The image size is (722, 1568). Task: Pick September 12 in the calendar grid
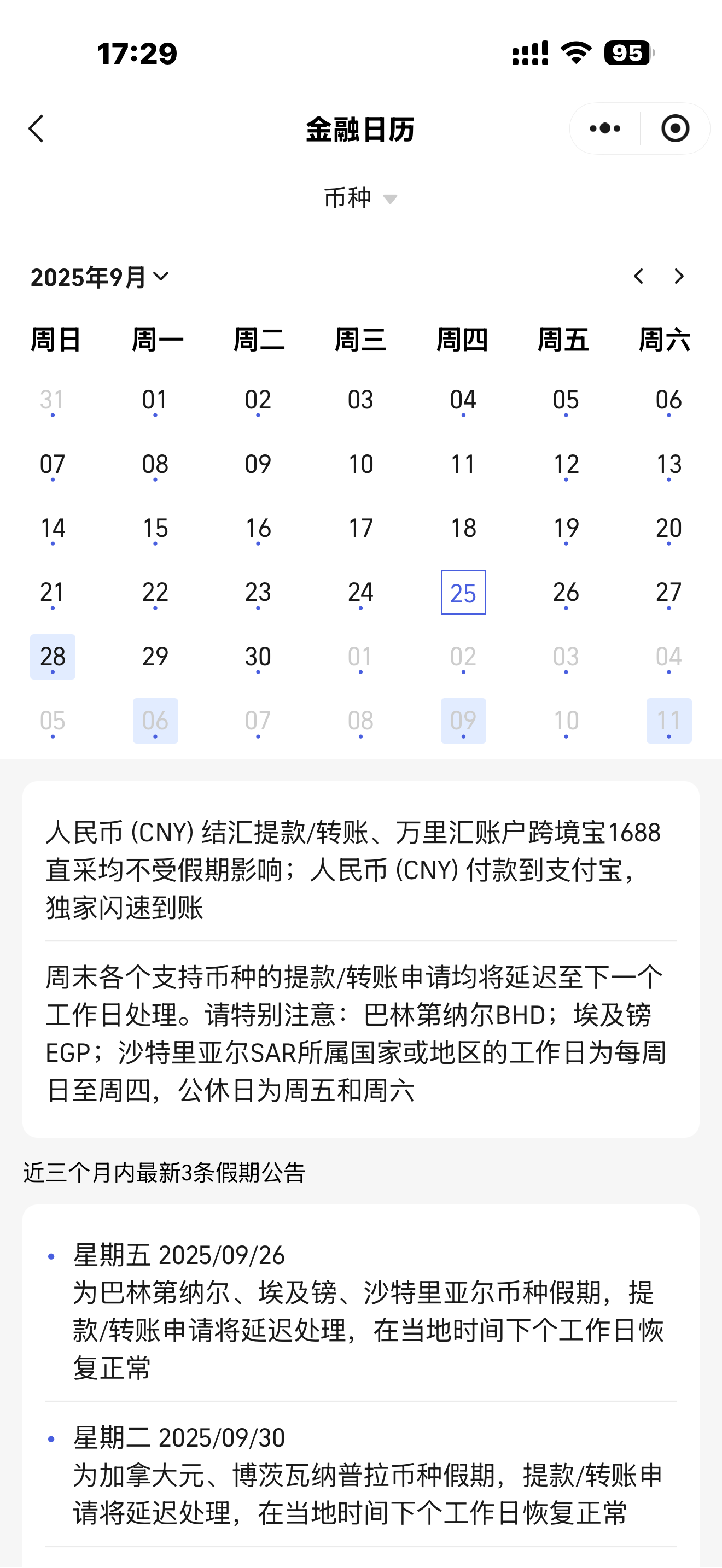pyautogui.click(x=566, y=464)
